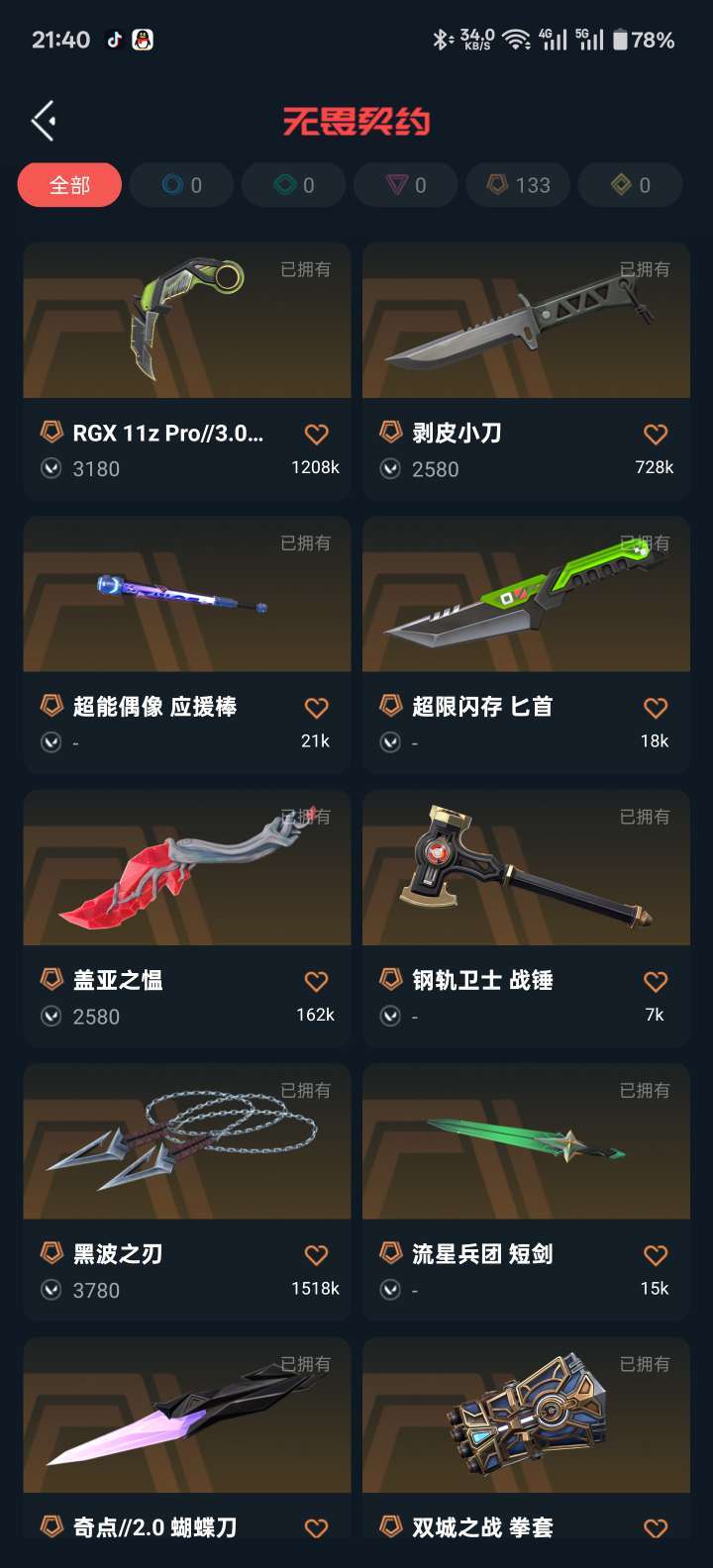View the 超能偶像 应援棒 thumbnail
713x1568 pixels.
coord(186,595)
